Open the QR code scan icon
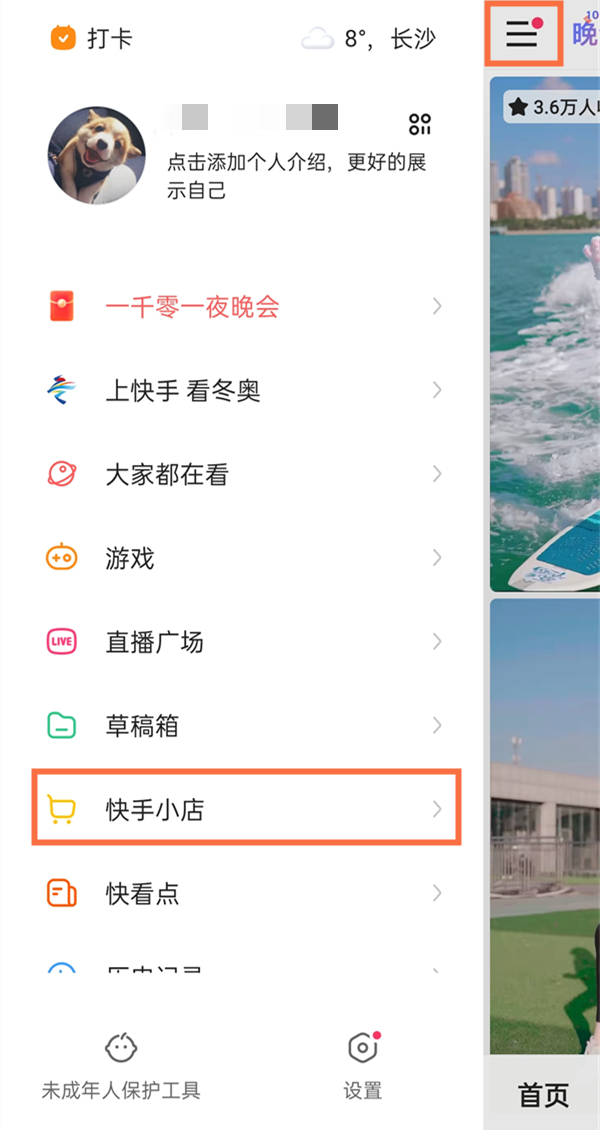Image resolution: width=600 pixels, height=1130 pixels. [x=420, y=124]
